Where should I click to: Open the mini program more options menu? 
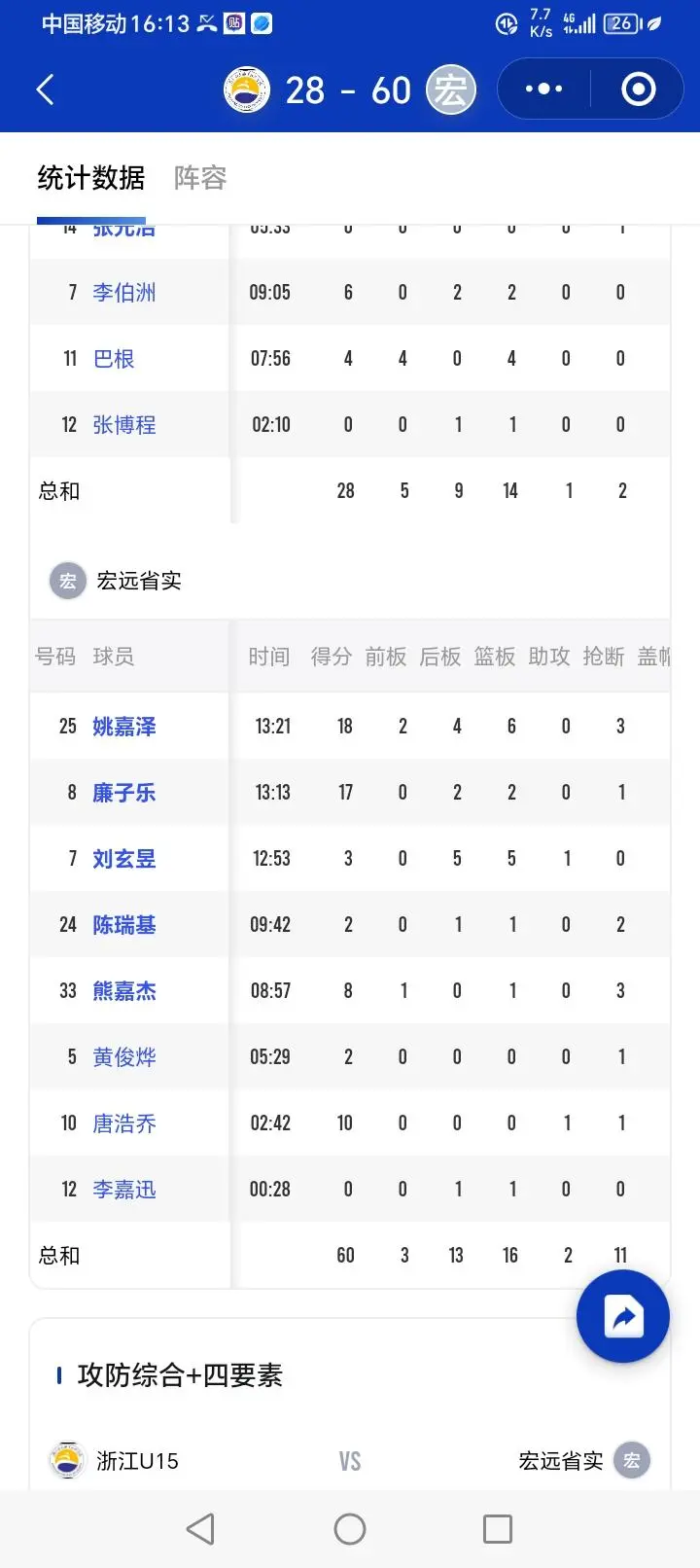[x=543, y=89]
